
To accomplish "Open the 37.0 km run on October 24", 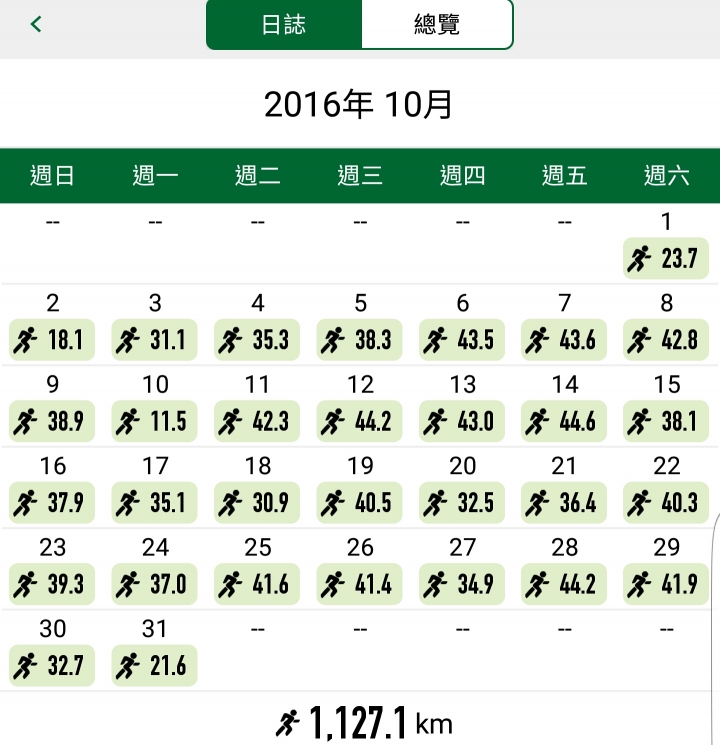I will coord(155,585).
